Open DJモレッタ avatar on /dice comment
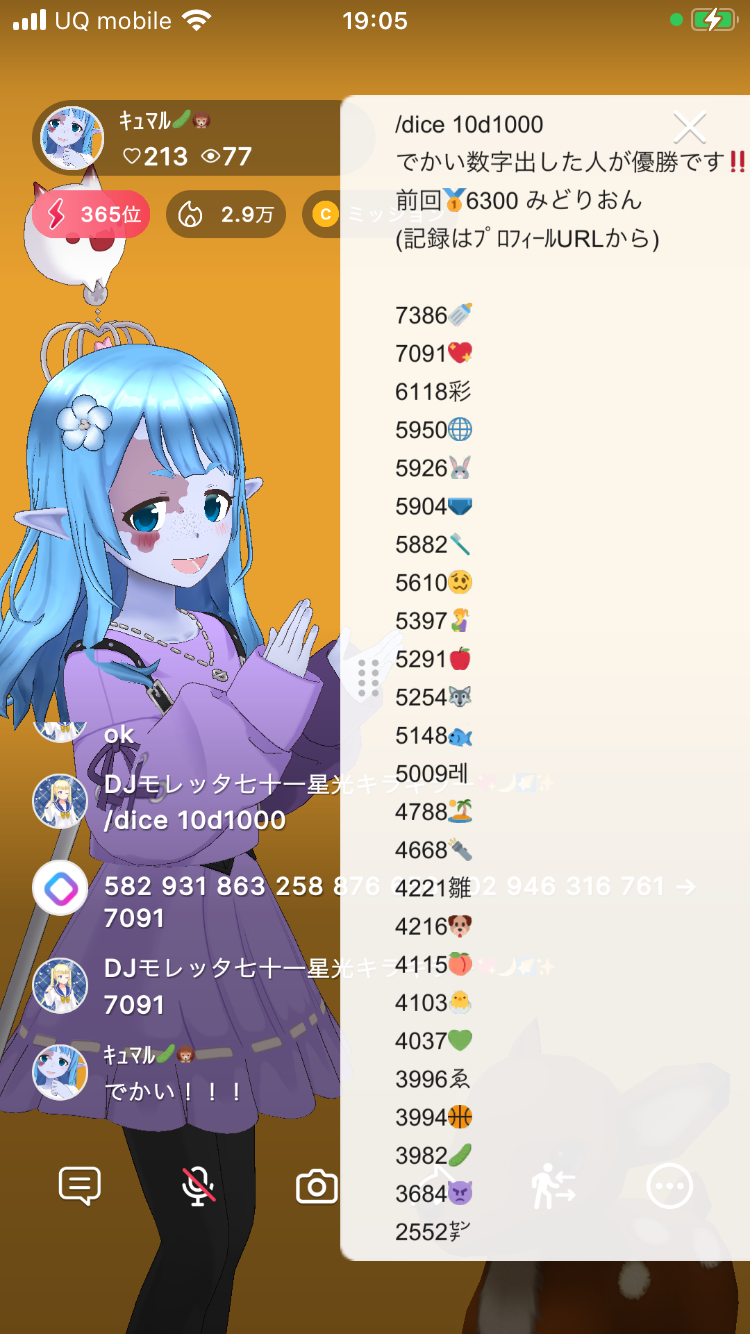The image size is (750, 1334). tap(60, 801)
